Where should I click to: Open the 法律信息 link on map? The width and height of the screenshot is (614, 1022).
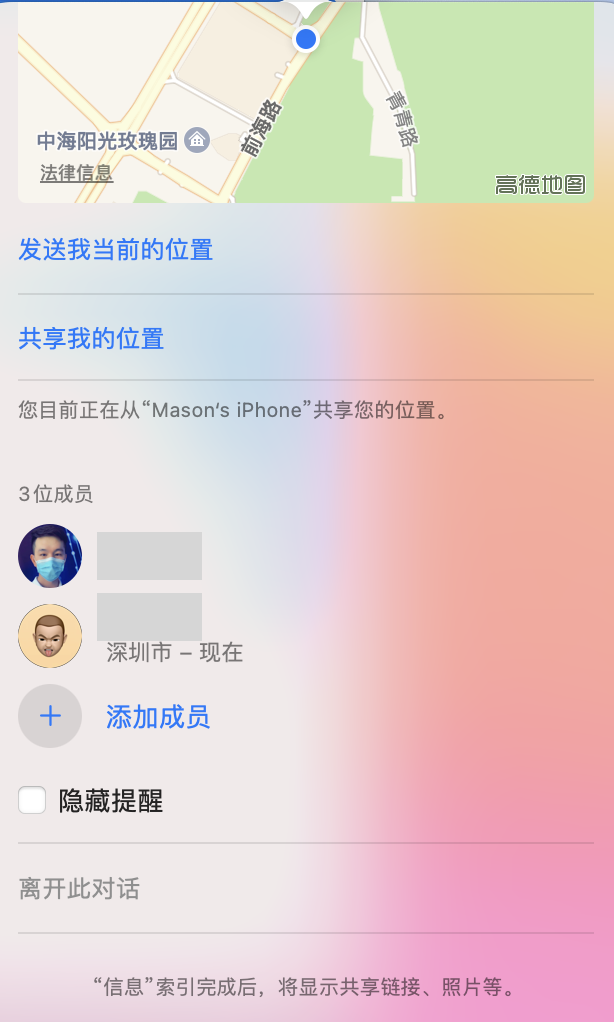76,173
